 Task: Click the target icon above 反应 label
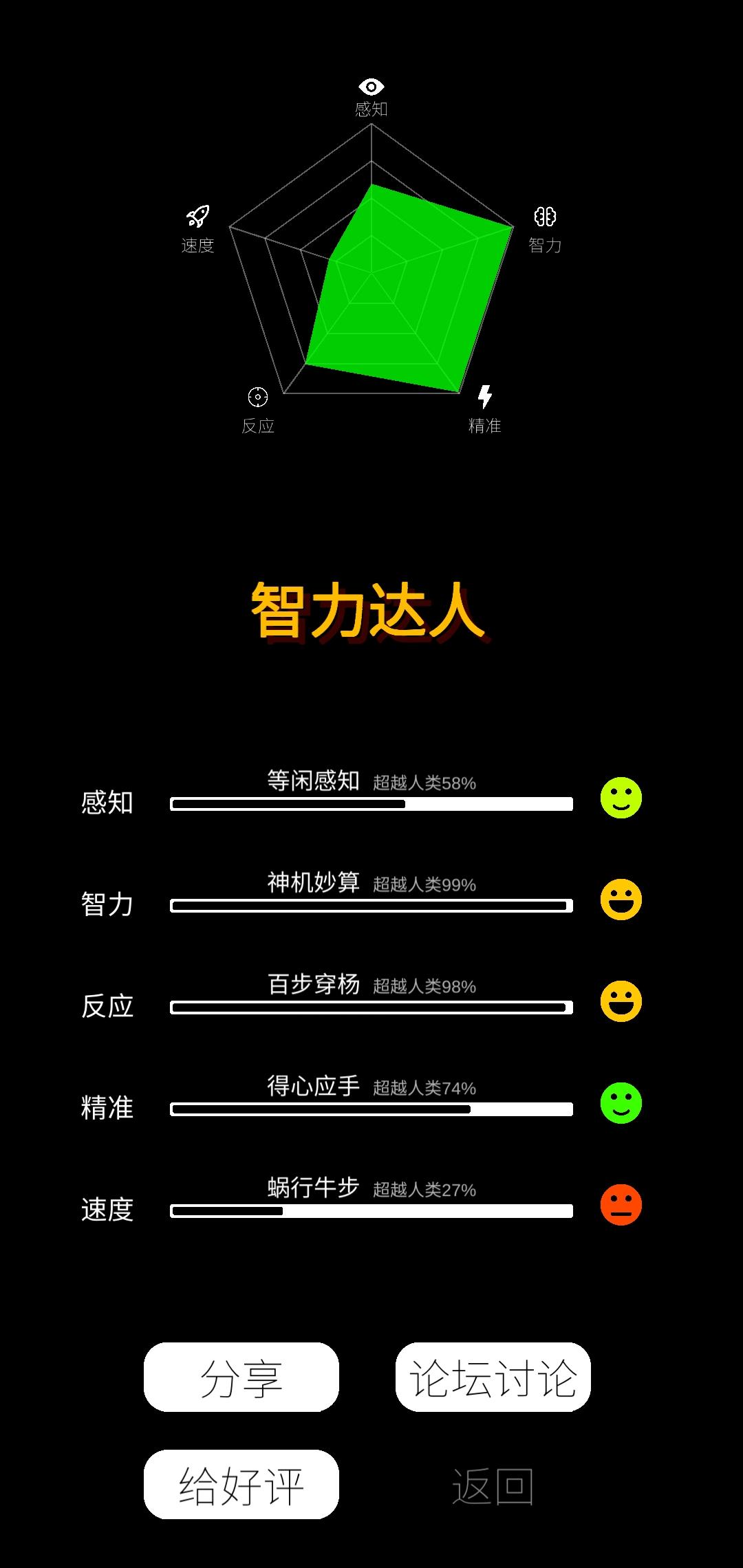click(258, 398)
